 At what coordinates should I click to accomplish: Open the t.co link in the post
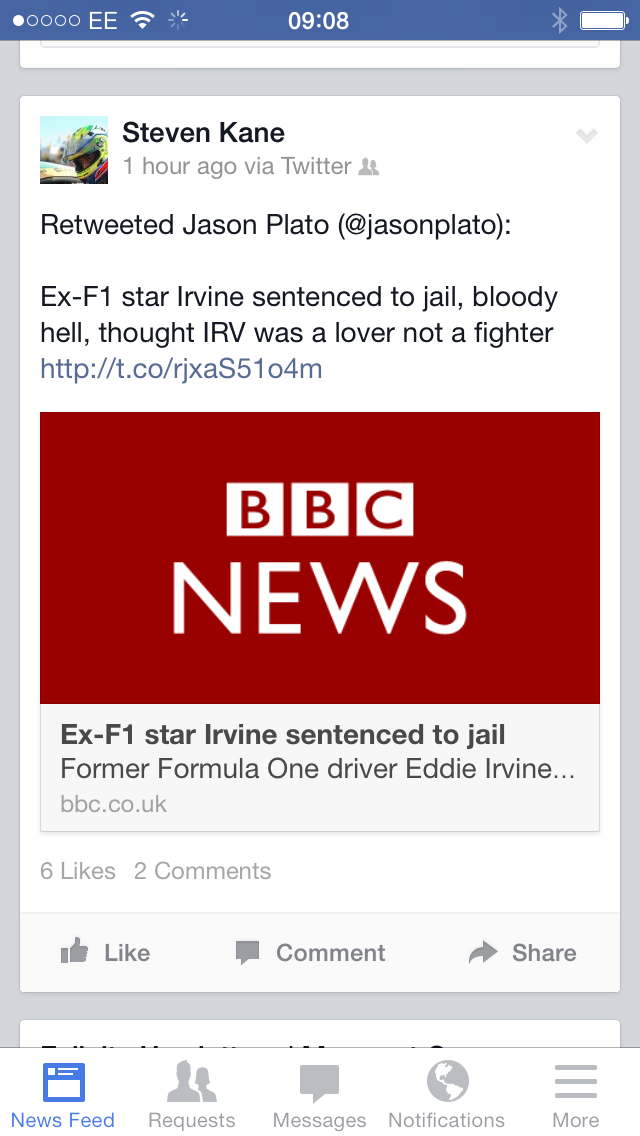181,369
